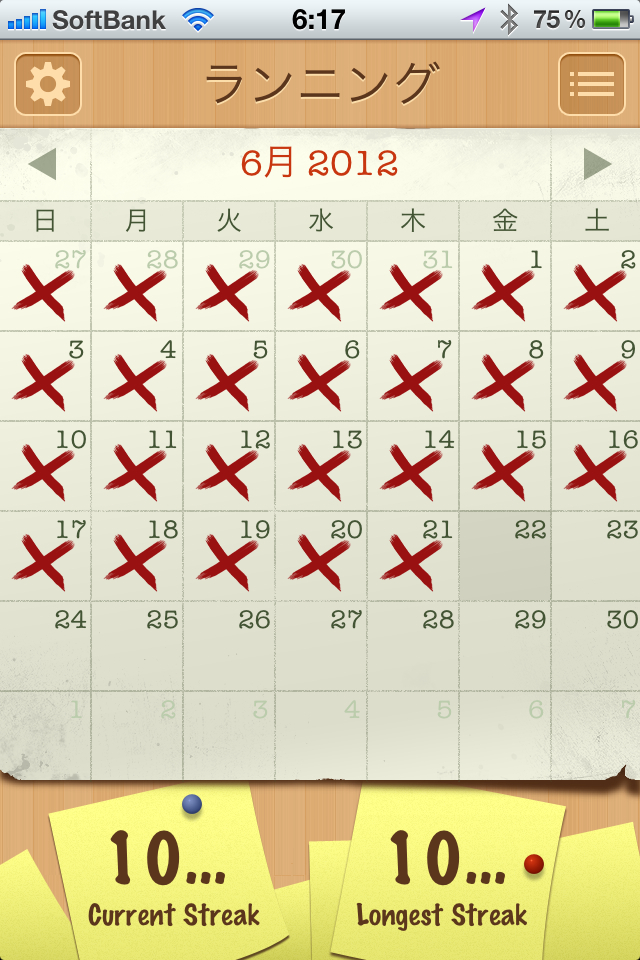
Task: Mark June 22 as done
Action: tap(505, 557)
